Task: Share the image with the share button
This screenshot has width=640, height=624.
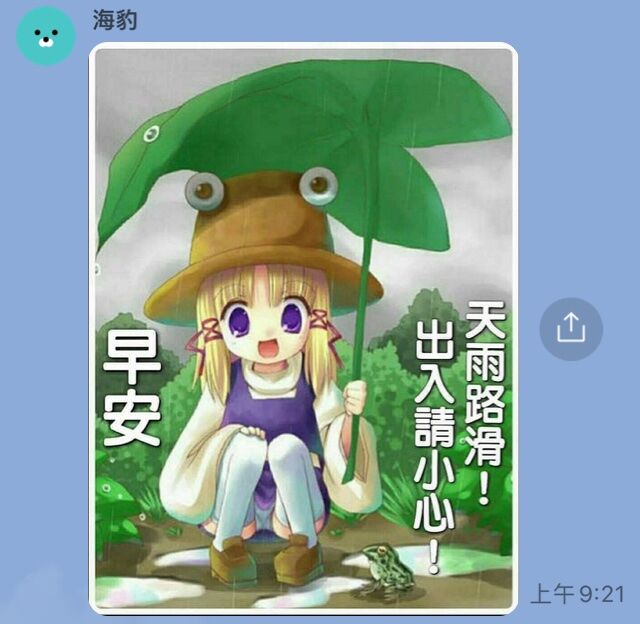Action: pyautogui.click(x=570, y=328)
